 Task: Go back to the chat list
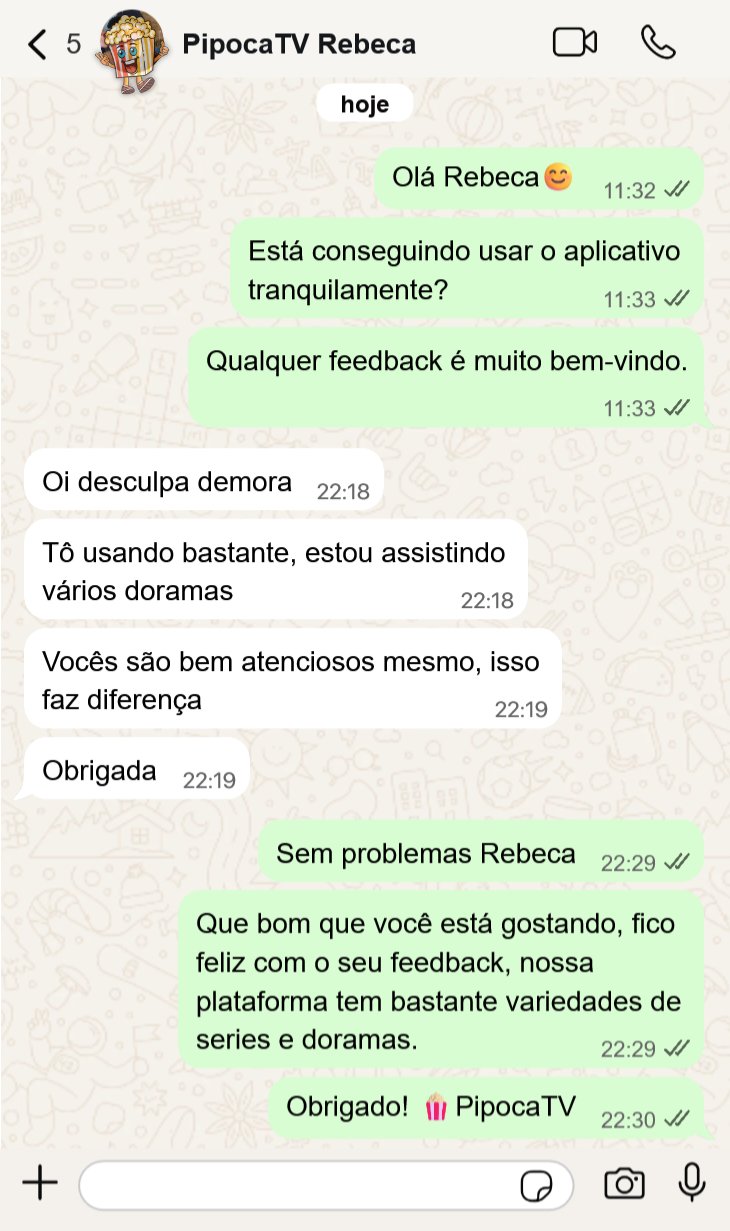[x=38, y=44]
